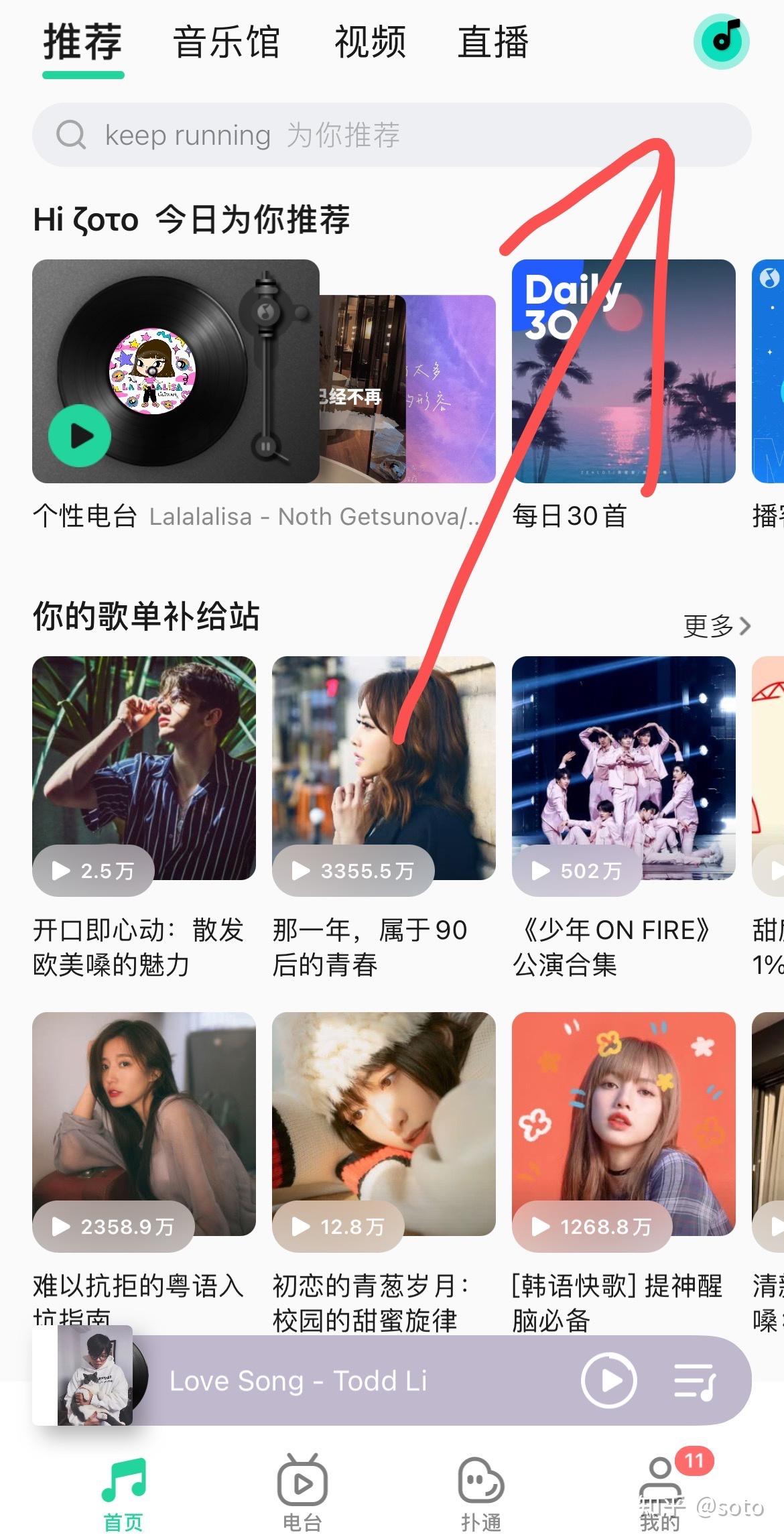This screenshot has width=784, height=1539.
Task: Go to the 电台 tab
Action: (302, 1492)
